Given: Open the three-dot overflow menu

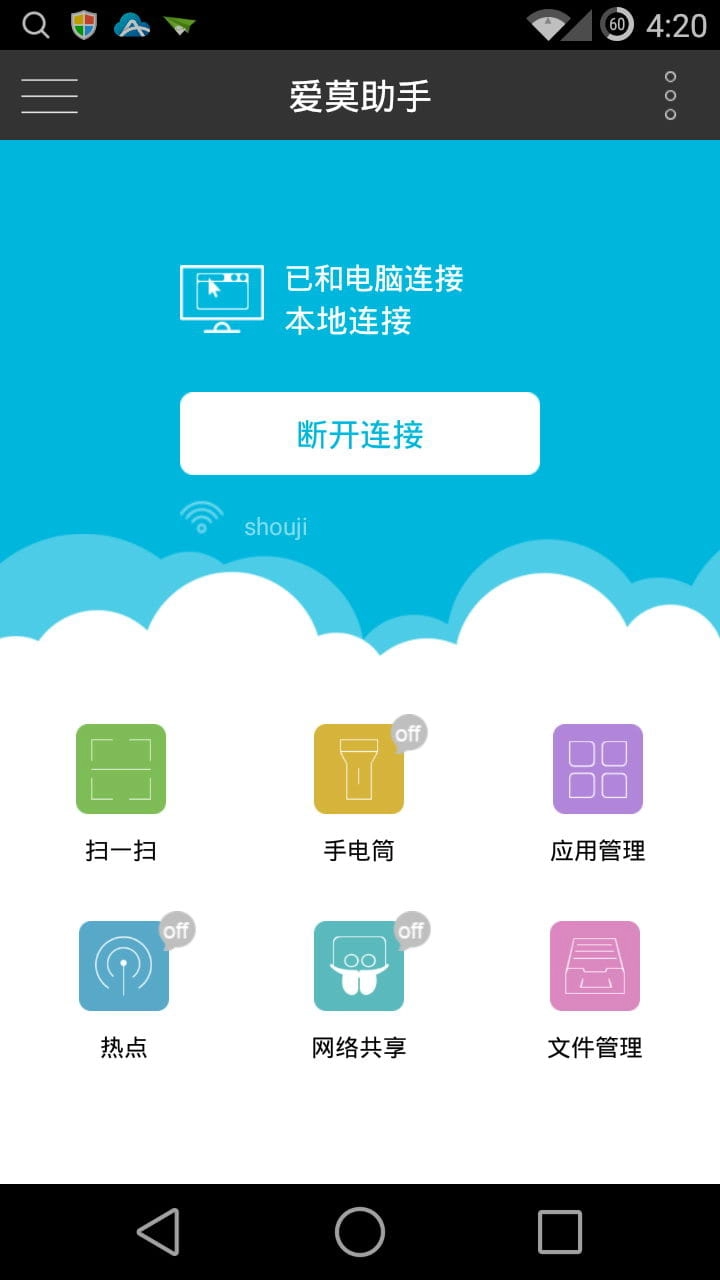Looking at the screenshot, I should point(670,96).
